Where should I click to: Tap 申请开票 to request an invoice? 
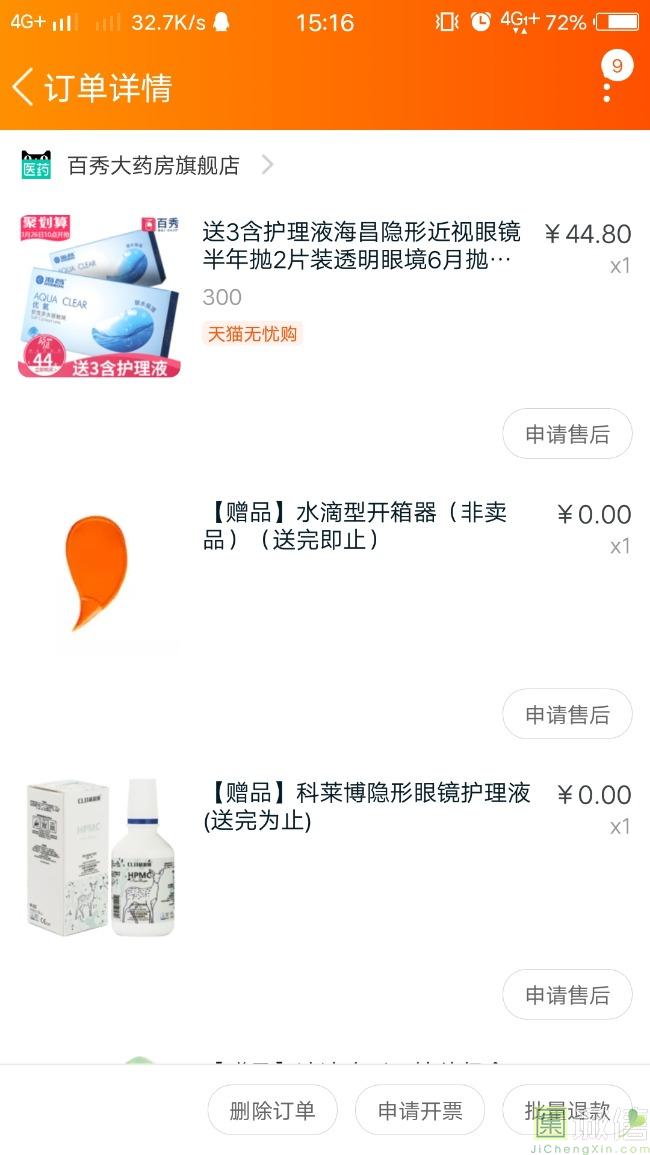(x=420, y=1110)
